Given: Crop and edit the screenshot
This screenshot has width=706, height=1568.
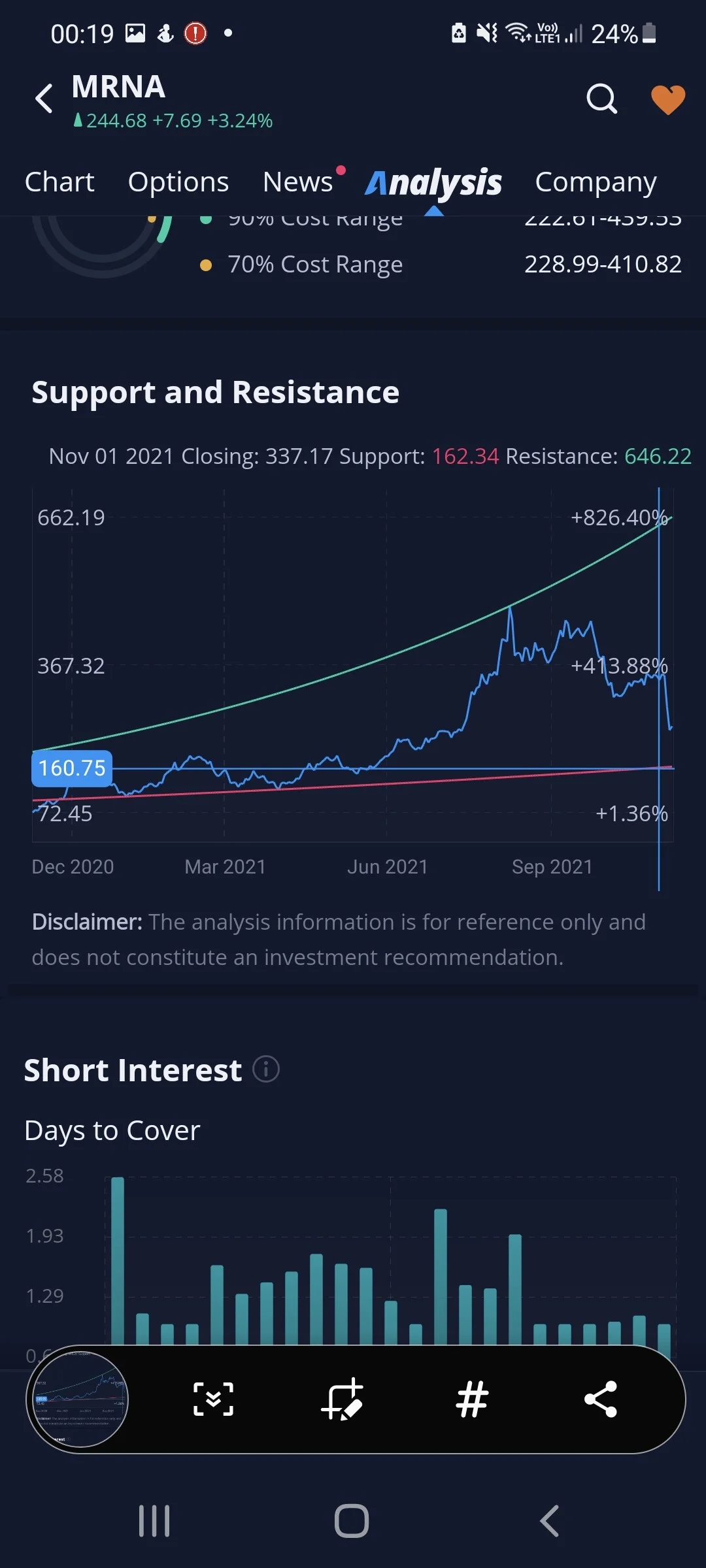Looking at the screenshot, I should pyautogui.click(x=342, y=1399).
